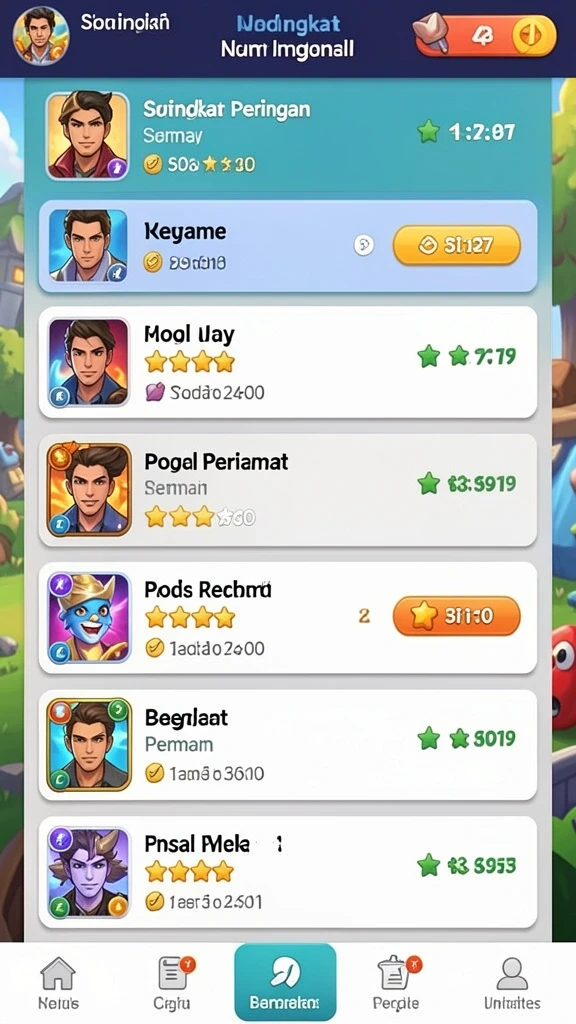The width and height of the screenshot is (576, 1024).
Task: Open the Pogal Periamat player card
Action: coord(287,490)
